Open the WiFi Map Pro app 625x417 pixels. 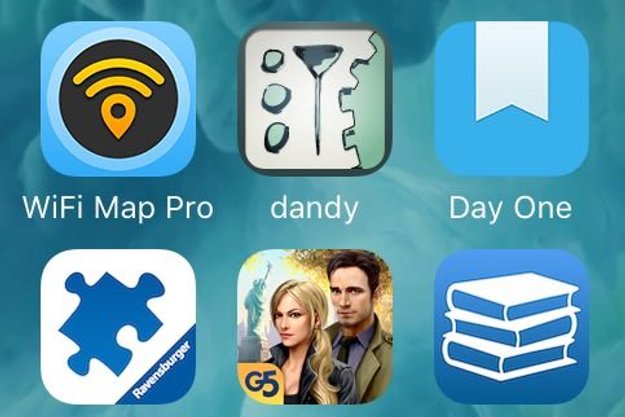tap(117, 100)
